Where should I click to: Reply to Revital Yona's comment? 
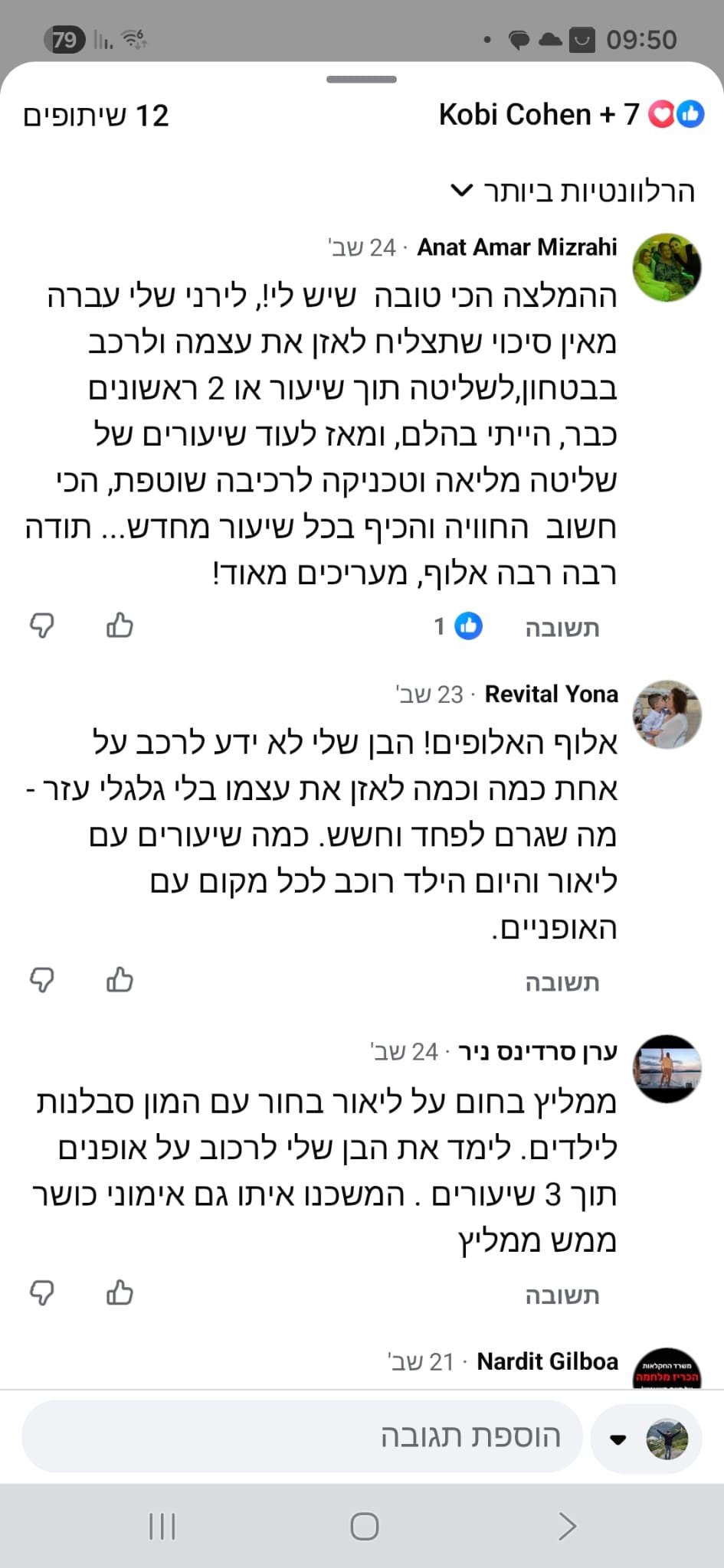point(562,982)
